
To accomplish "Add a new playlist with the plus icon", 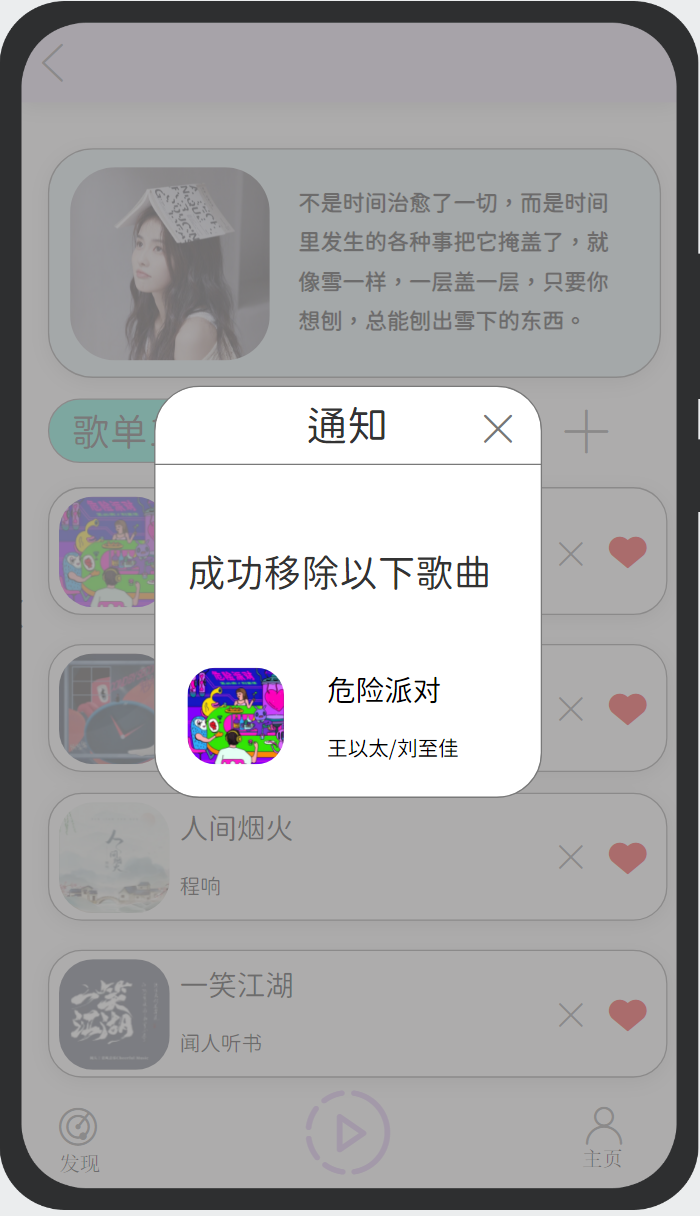I will click(x=586, y=431).
